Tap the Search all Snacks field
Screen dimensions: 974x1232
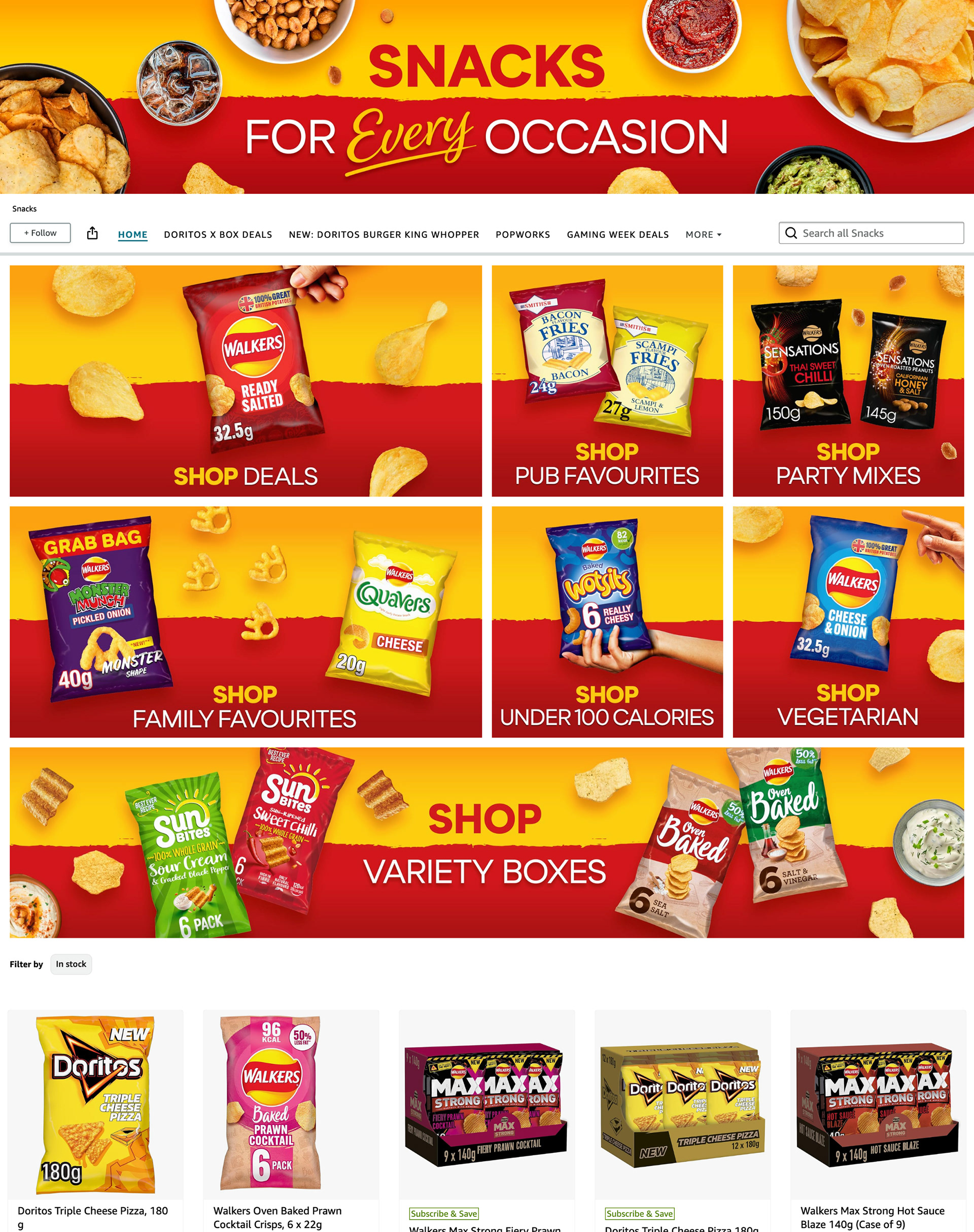872,233
